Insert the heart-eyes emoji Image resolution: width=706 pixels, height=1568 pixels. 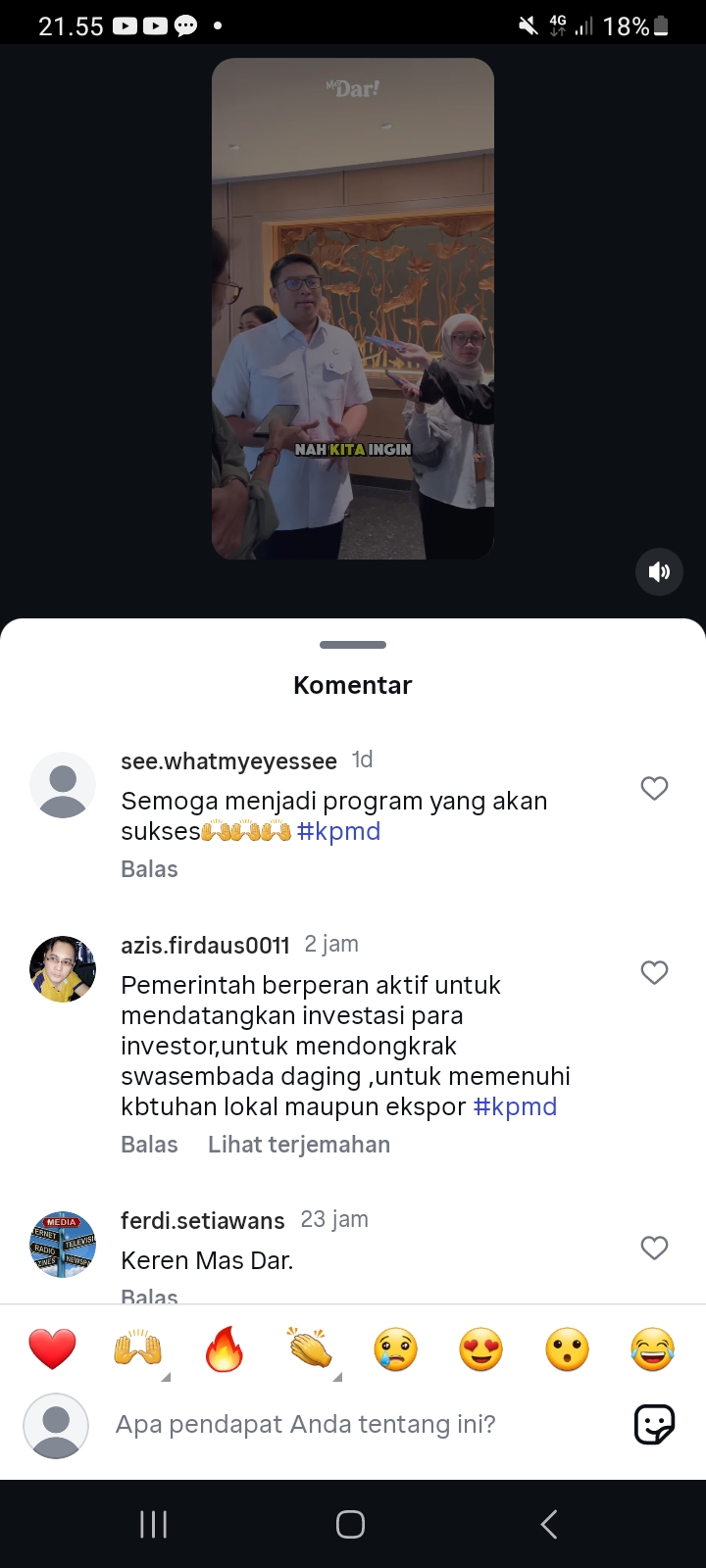[x=481, y=1349]
